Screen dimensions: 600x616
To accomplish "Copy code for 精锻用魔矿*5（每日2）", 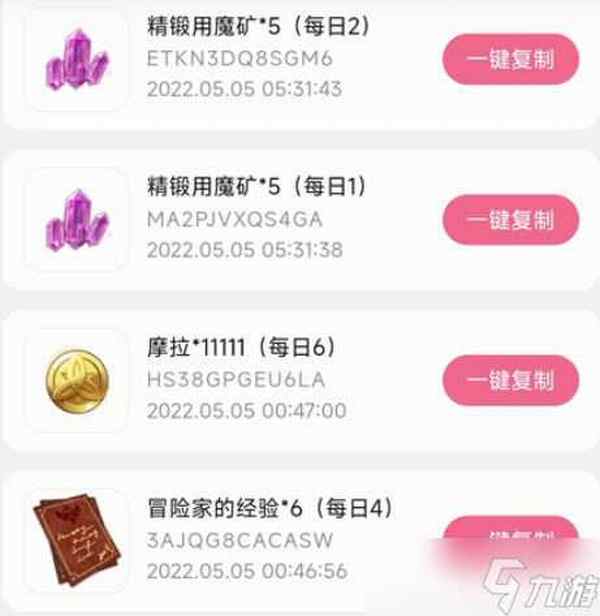I will pos(511,59).
